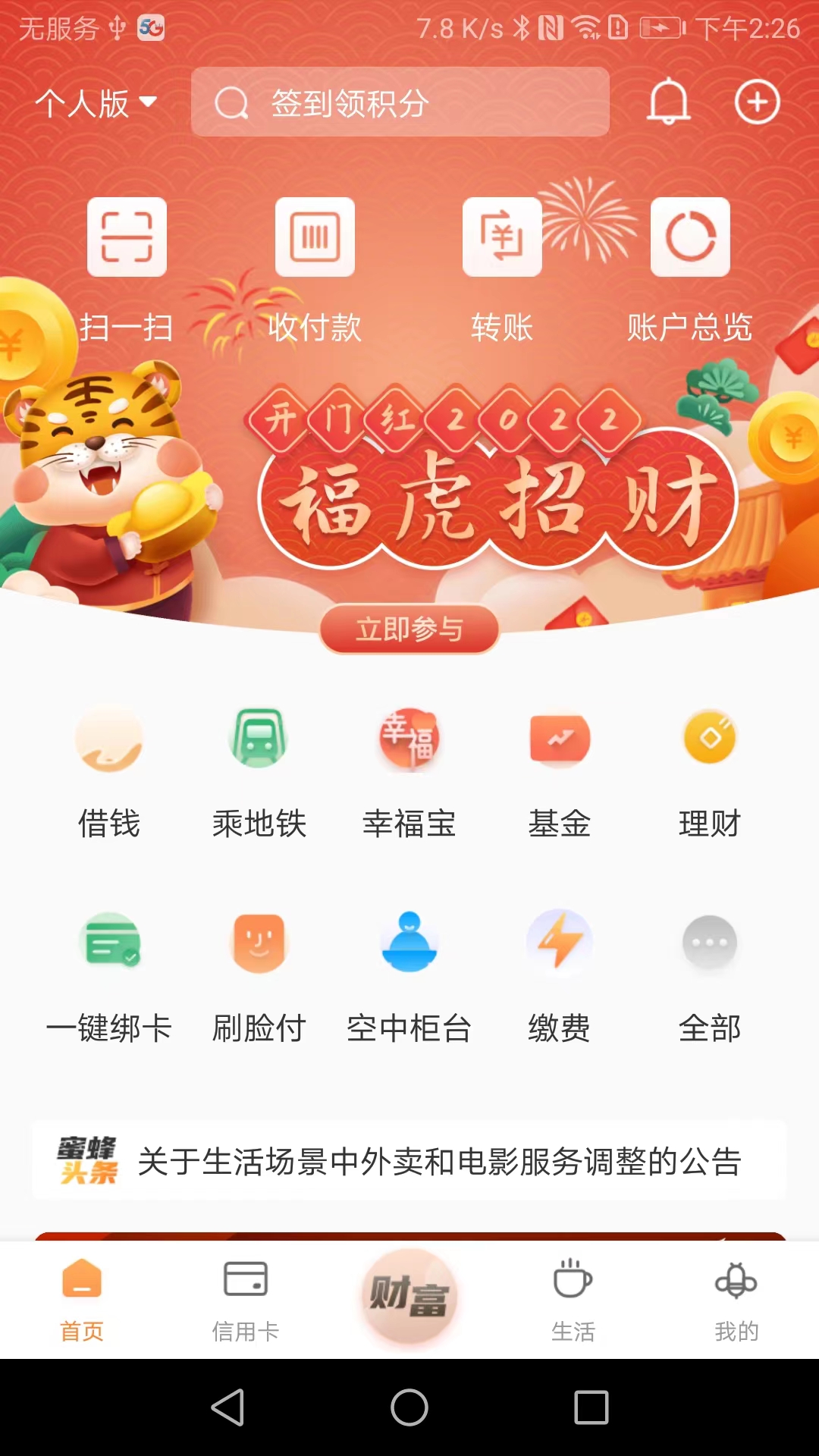The image size is (819, 1456).
Task: Read the 蜜蜂头条 service adjustment announcement
Action: coord(438,1161)
